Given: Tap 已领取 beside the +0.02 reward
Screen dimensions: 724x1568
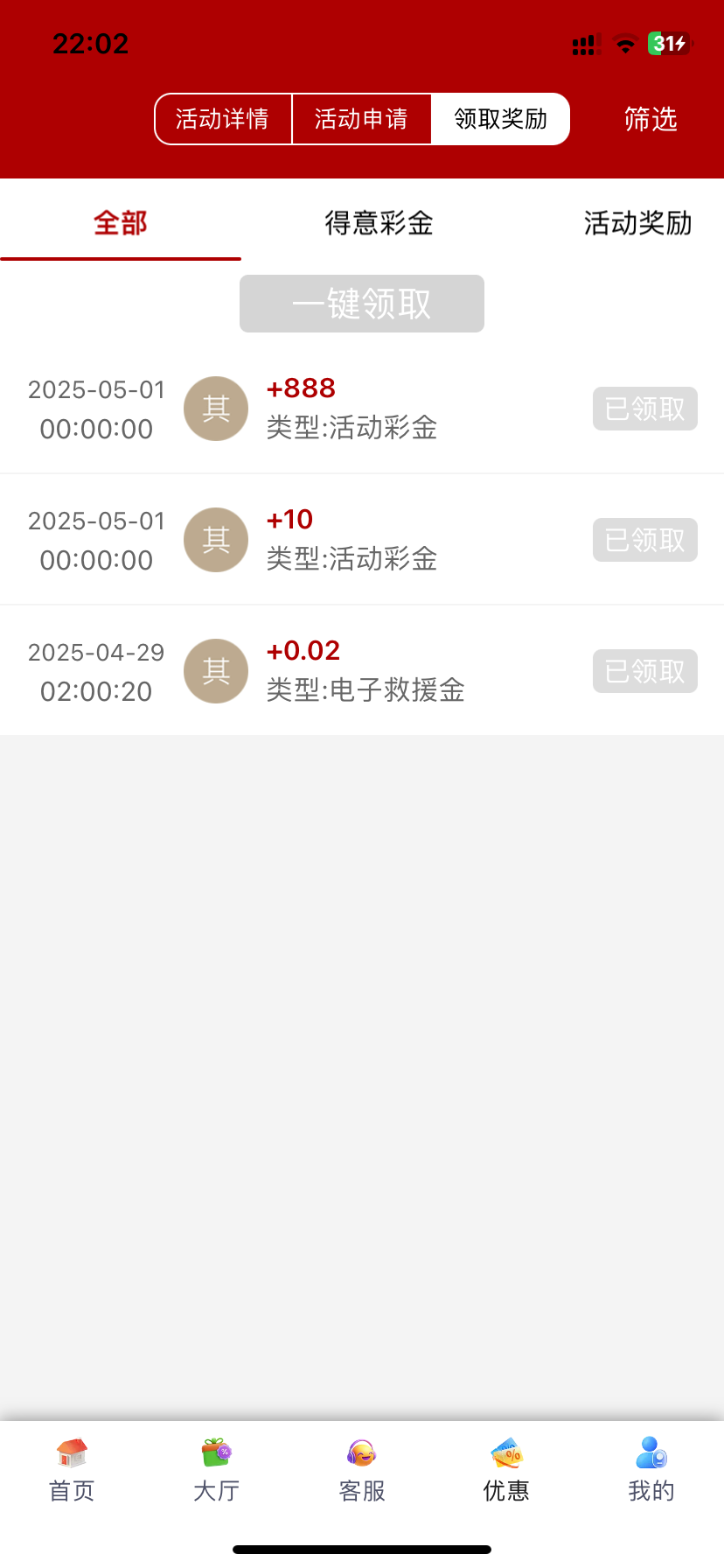Looking at the screenshot, I should click(x=645, y=671).
